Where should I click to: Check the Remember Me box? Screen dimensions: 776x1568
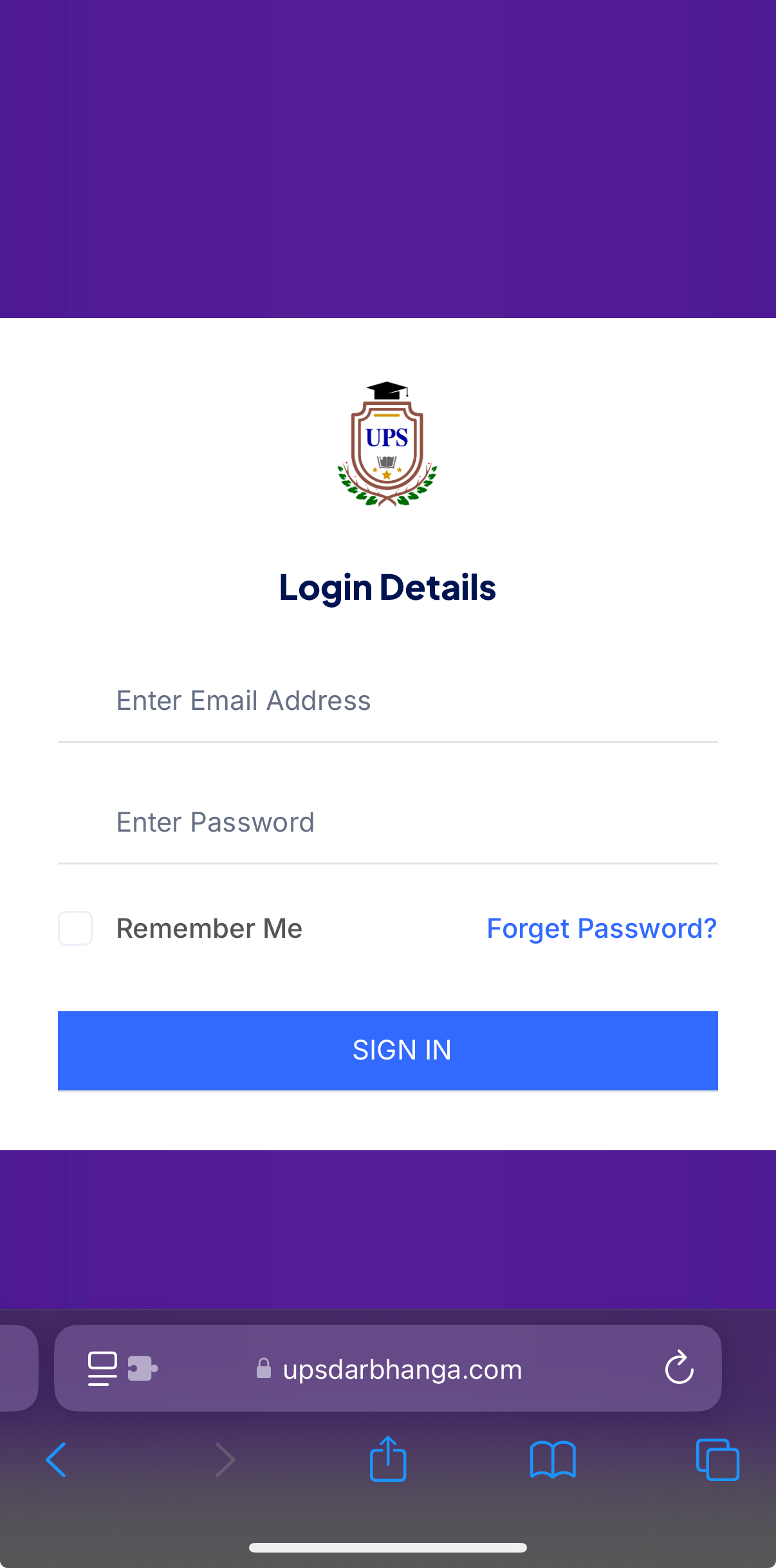click(75, 928)
